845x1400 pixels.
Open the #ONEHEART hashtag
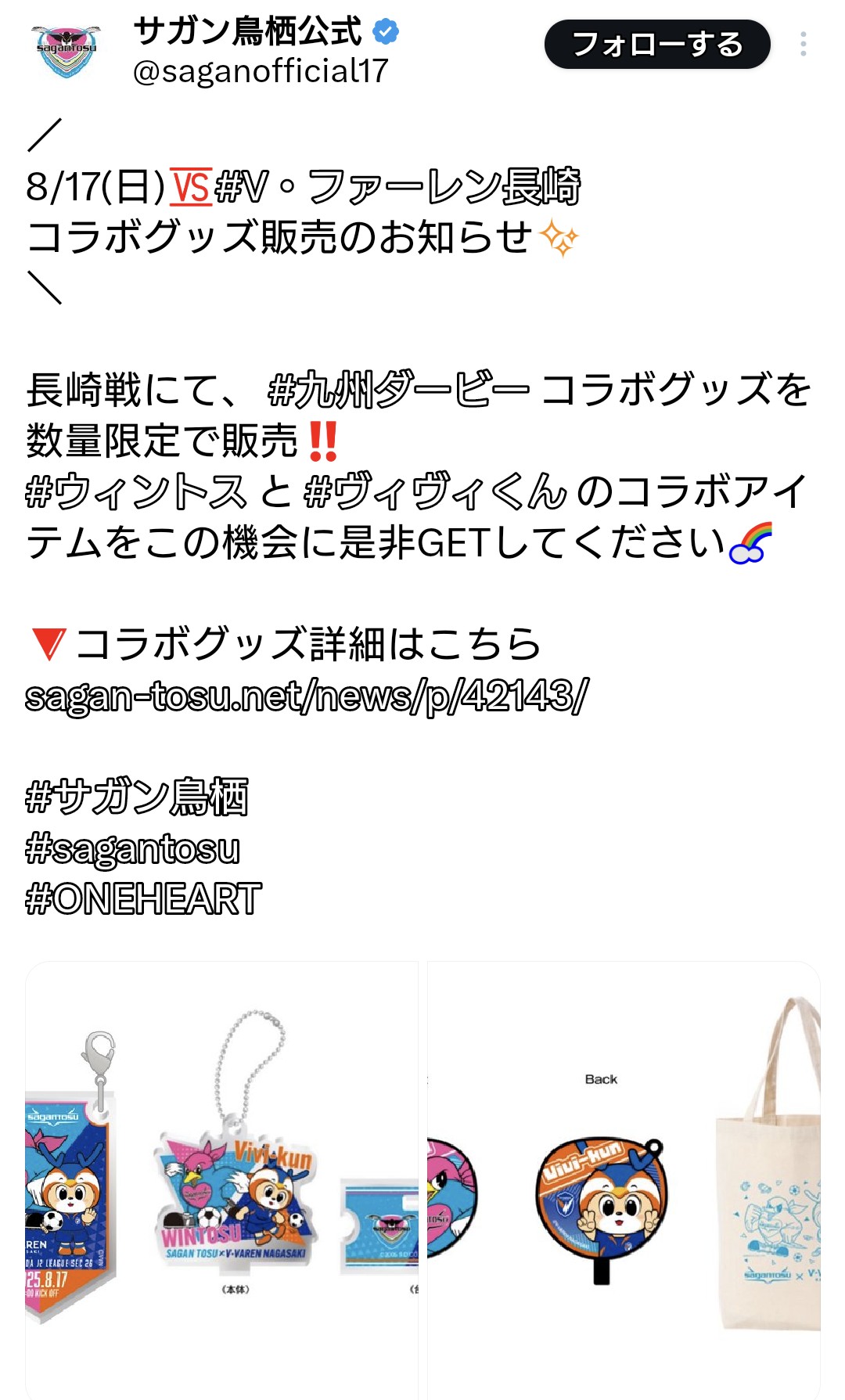(143, 899)
